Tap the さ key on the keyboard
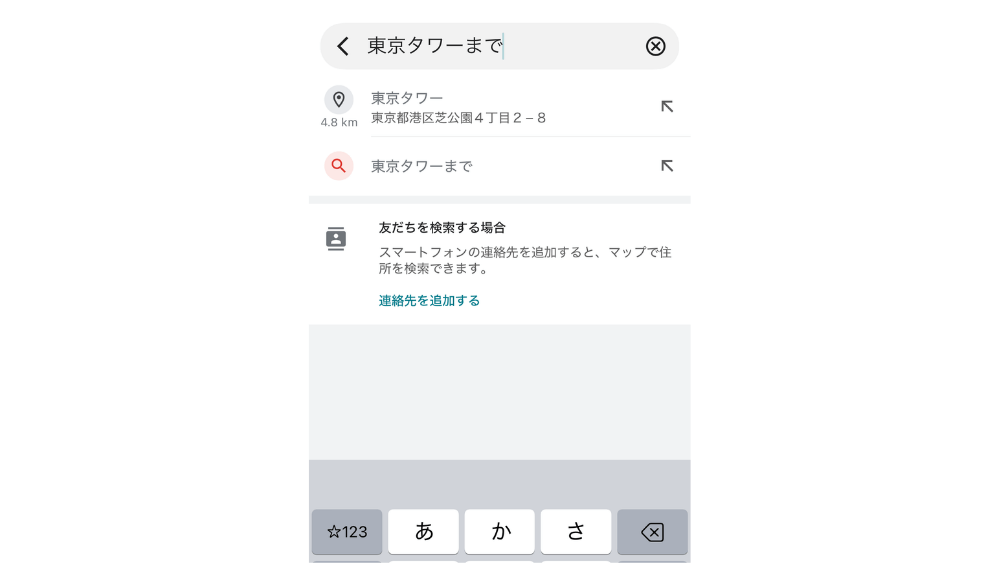The image size is (1000, 563). click(x=576, y=532)
